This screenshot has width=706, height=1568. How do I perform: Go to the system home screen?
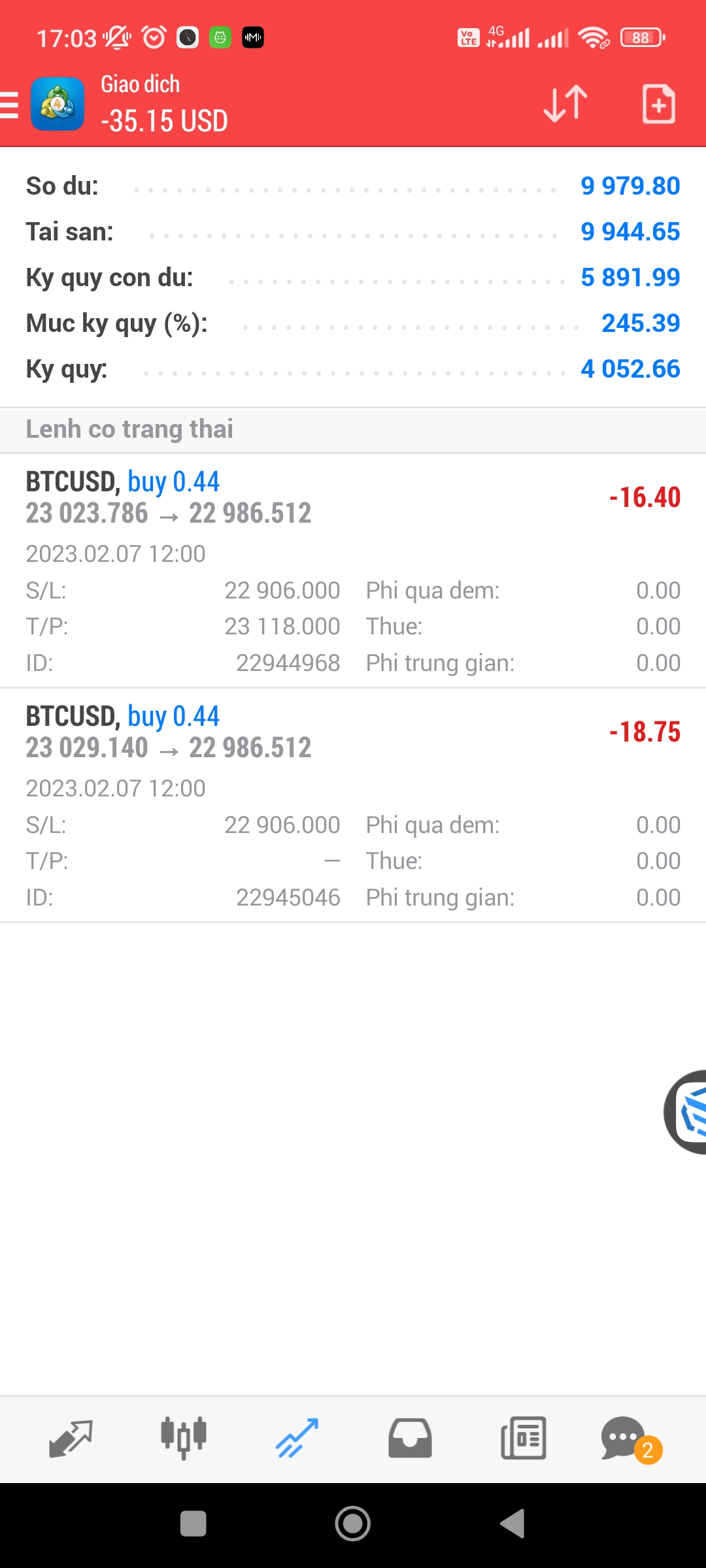tap(353, 1524)
